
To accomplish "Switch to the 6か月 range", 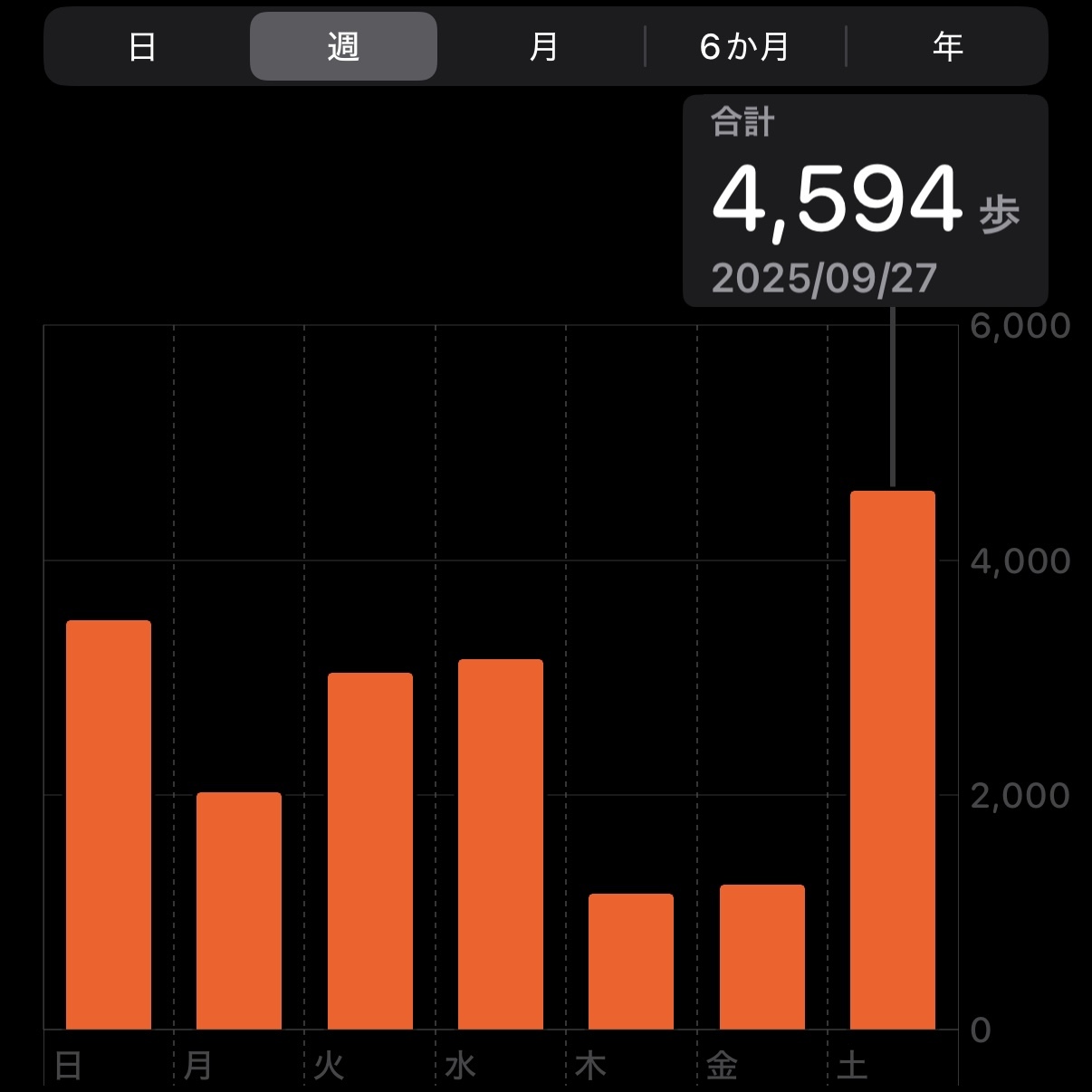I will coord(744,46).
